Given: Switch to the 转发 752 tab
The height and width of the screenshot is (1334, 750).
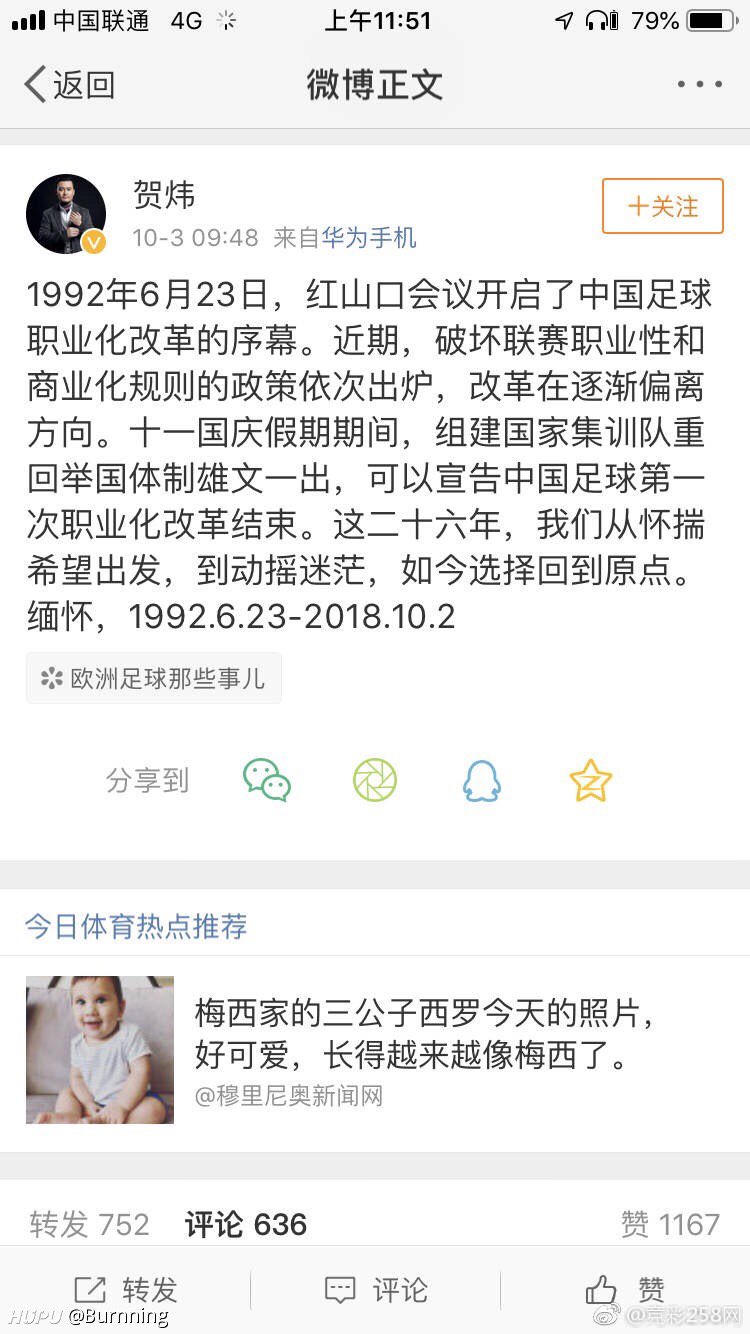Looking at the screenshot, I should (90, 1224).
